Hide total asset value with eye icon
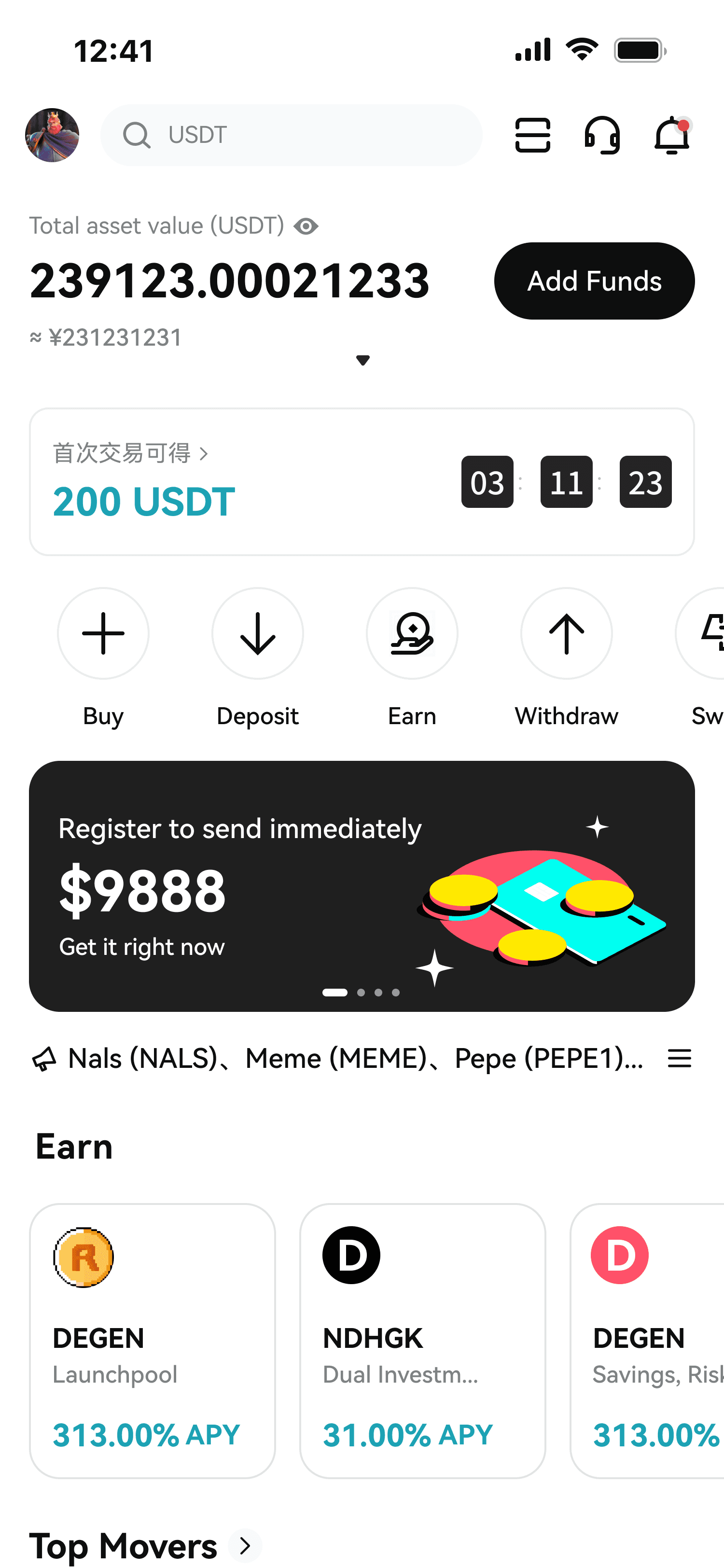Screen dimensions: 724x1568 pos(306,226)
